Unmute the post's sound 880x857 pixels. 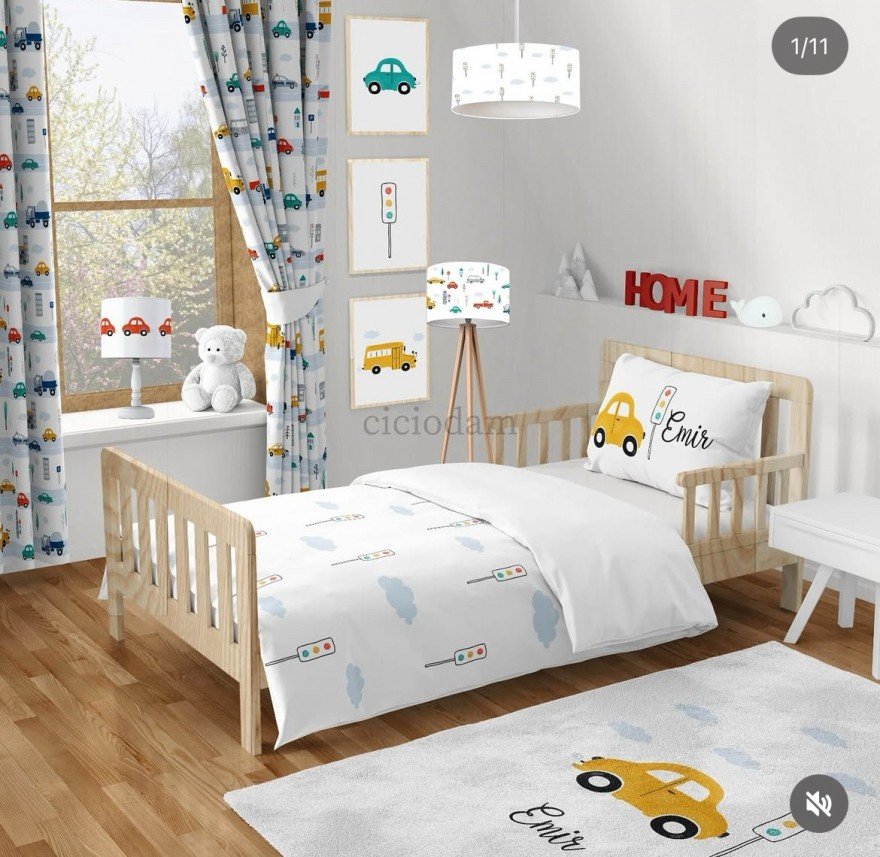tap(818, 804)
